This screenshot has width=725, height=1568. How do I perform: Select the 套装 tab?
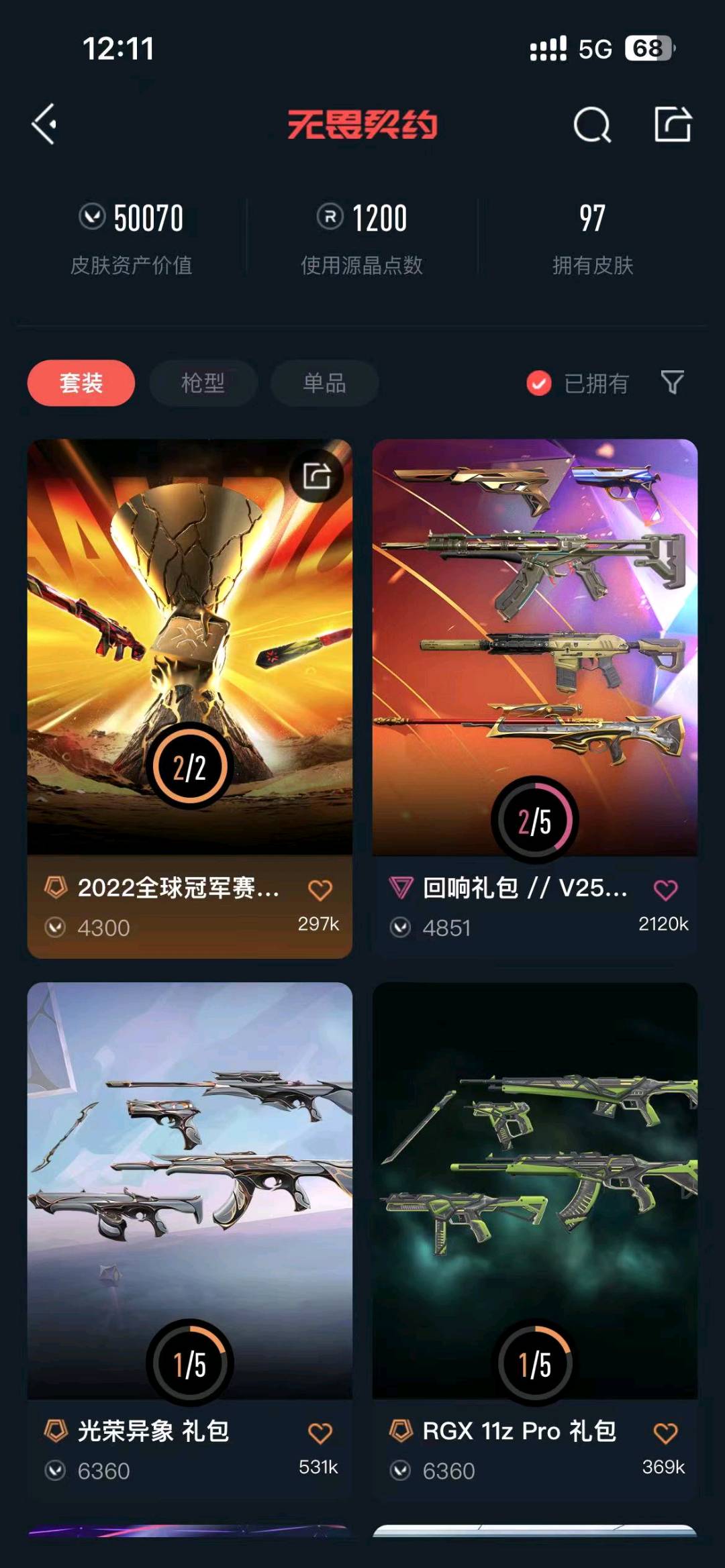tap(81, 383)
